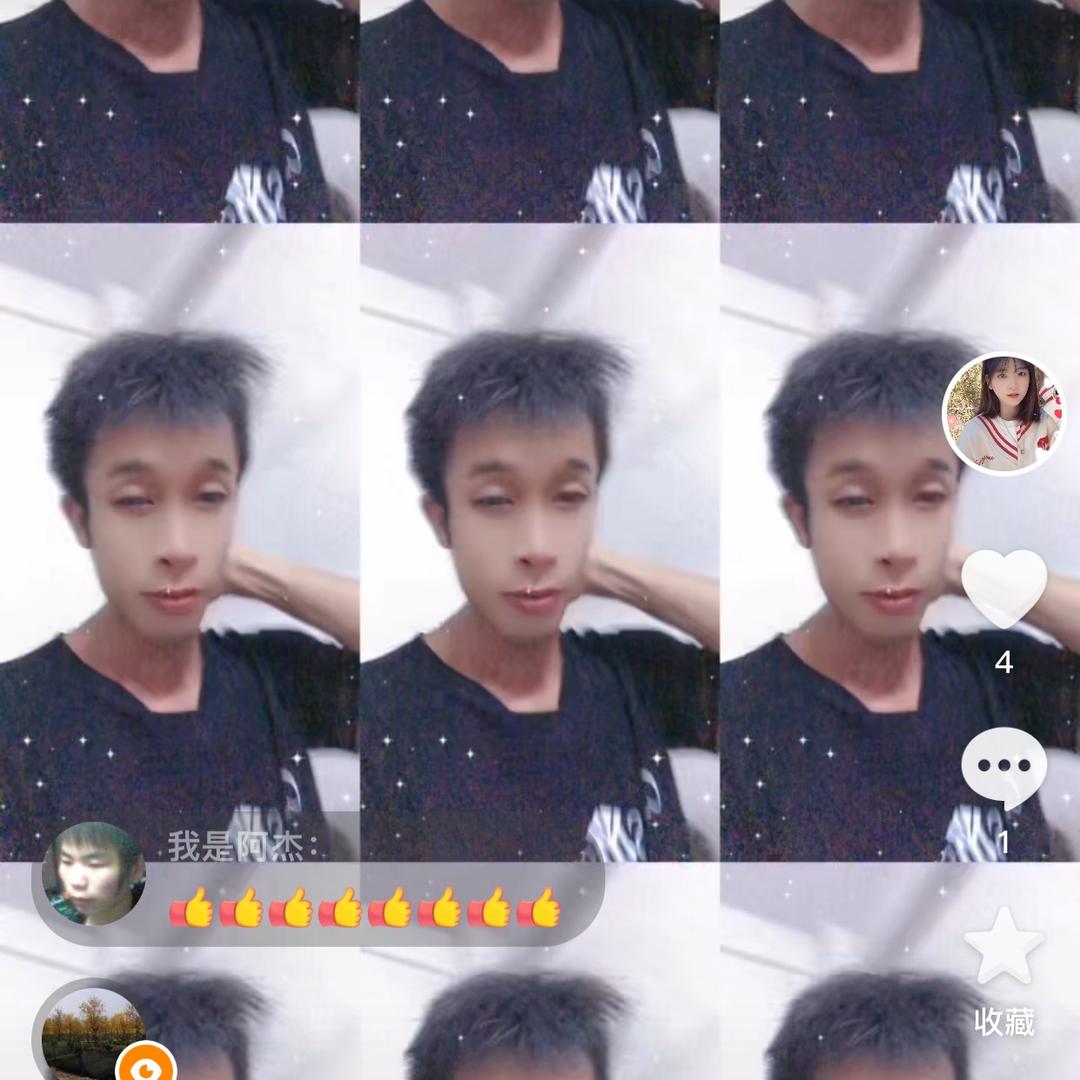
Task: Open 我是阿杰's commenter avatar
Action: pyautogui.click(x=93, y=873)
